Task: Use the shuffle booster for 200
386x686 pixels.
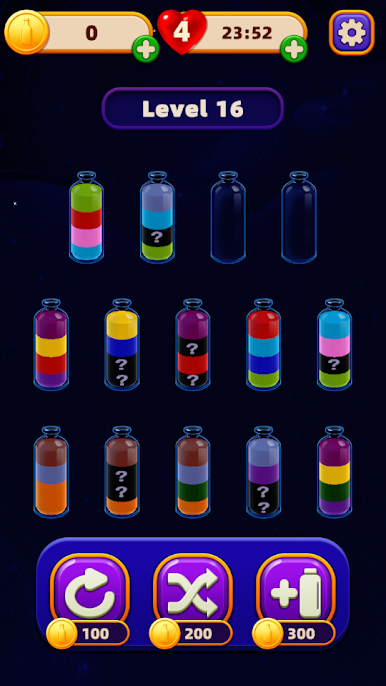Action: point(193,593)
